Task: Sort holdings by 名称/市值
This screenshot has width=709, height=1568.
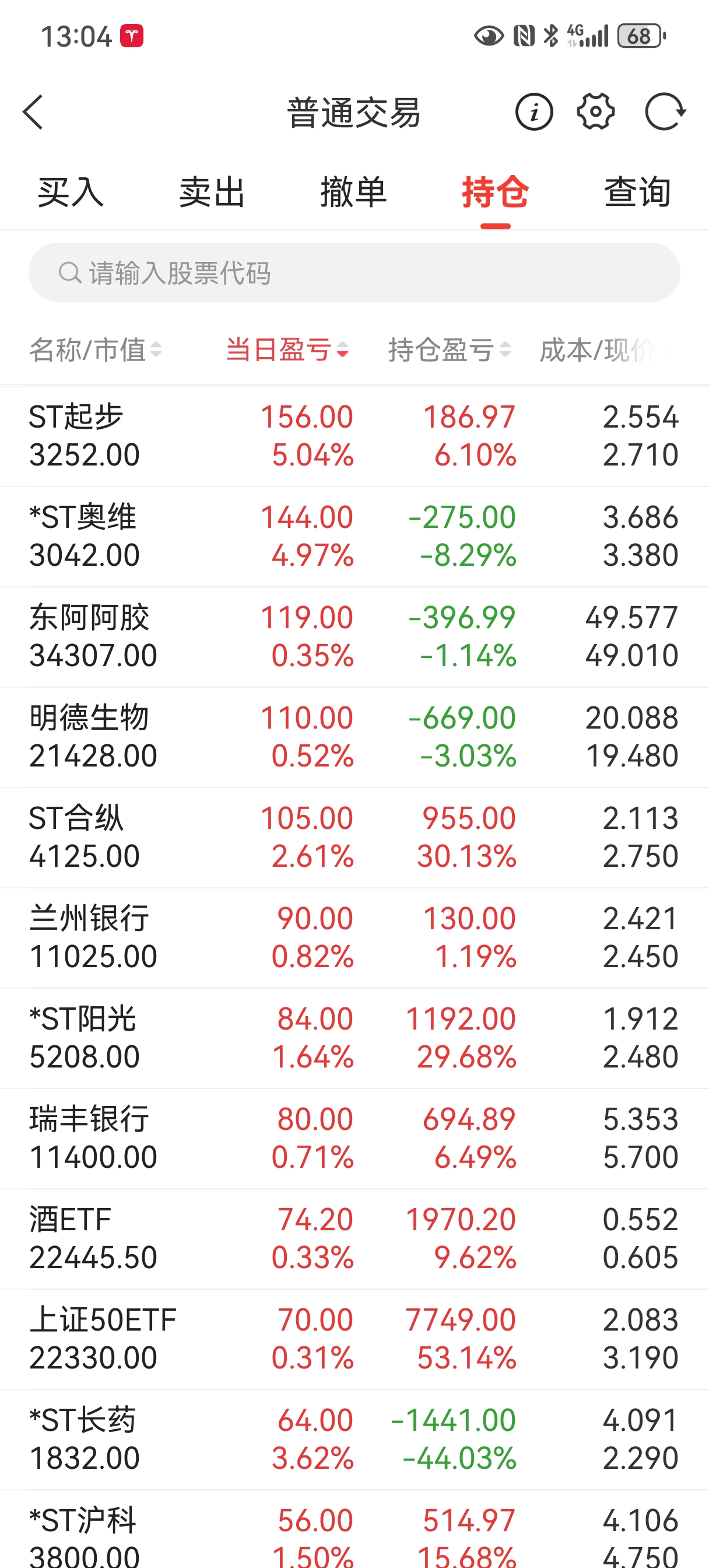Action: point(95,350)
